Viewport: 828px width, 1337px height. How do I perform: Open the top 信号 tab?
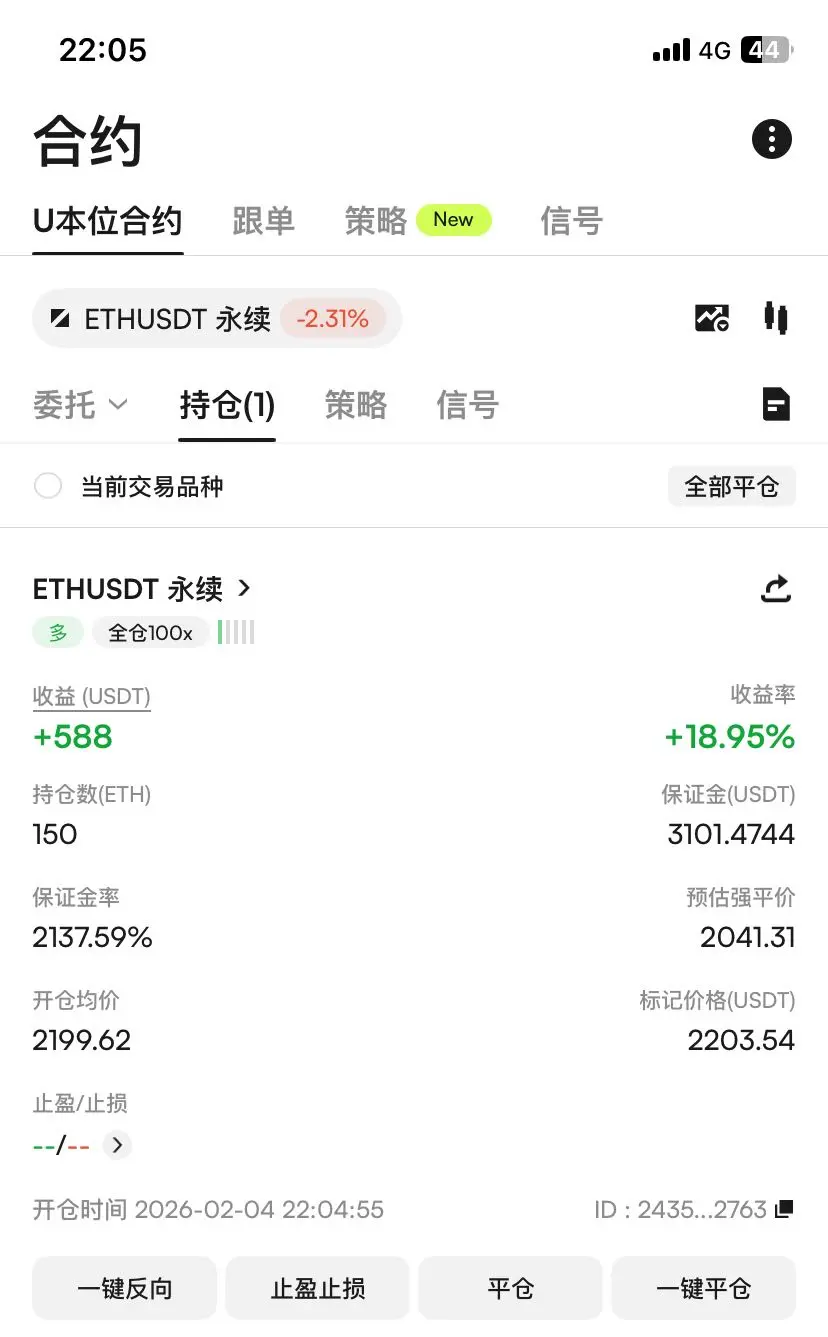click(x=571, y=220)
